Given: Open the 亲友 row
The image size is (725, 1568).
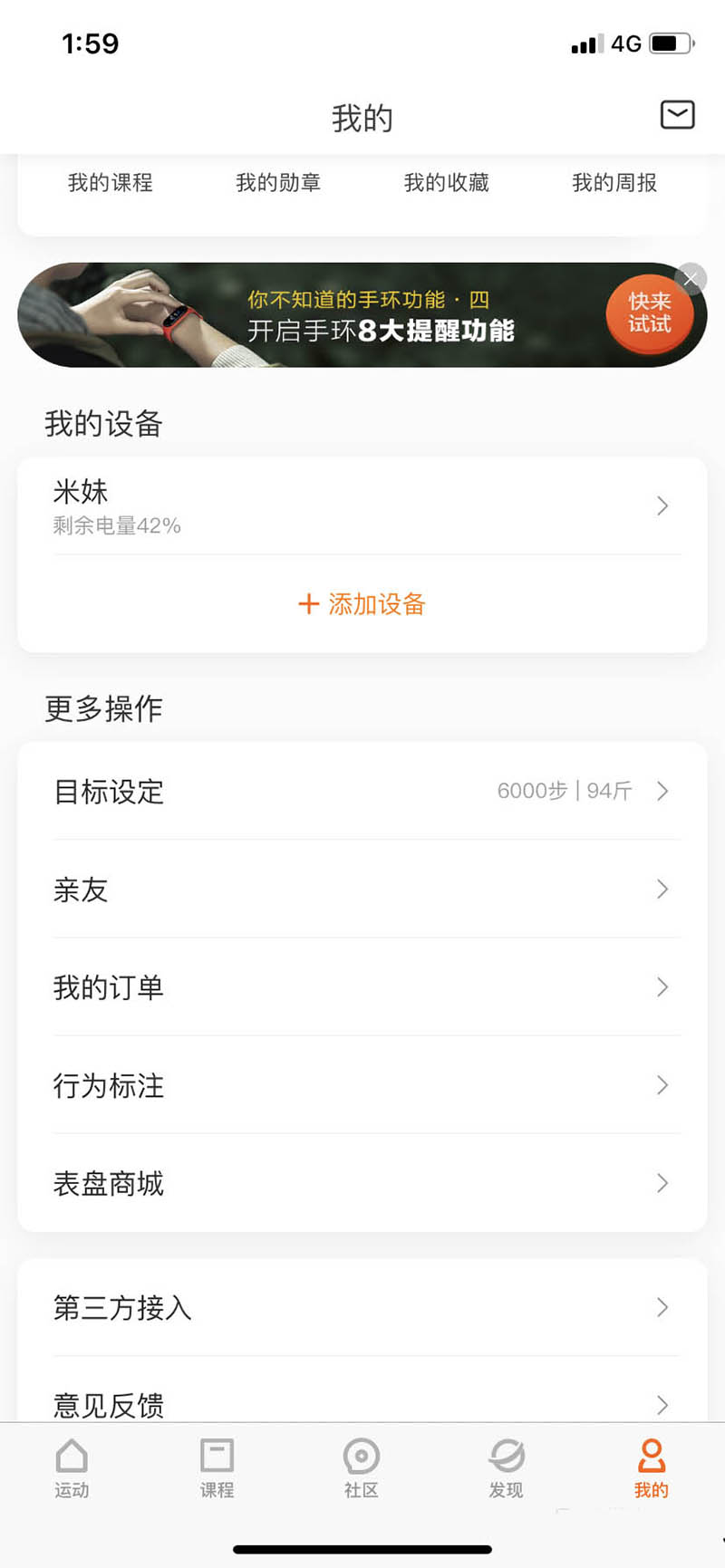Looking at the screenshot, I should 362,890.
